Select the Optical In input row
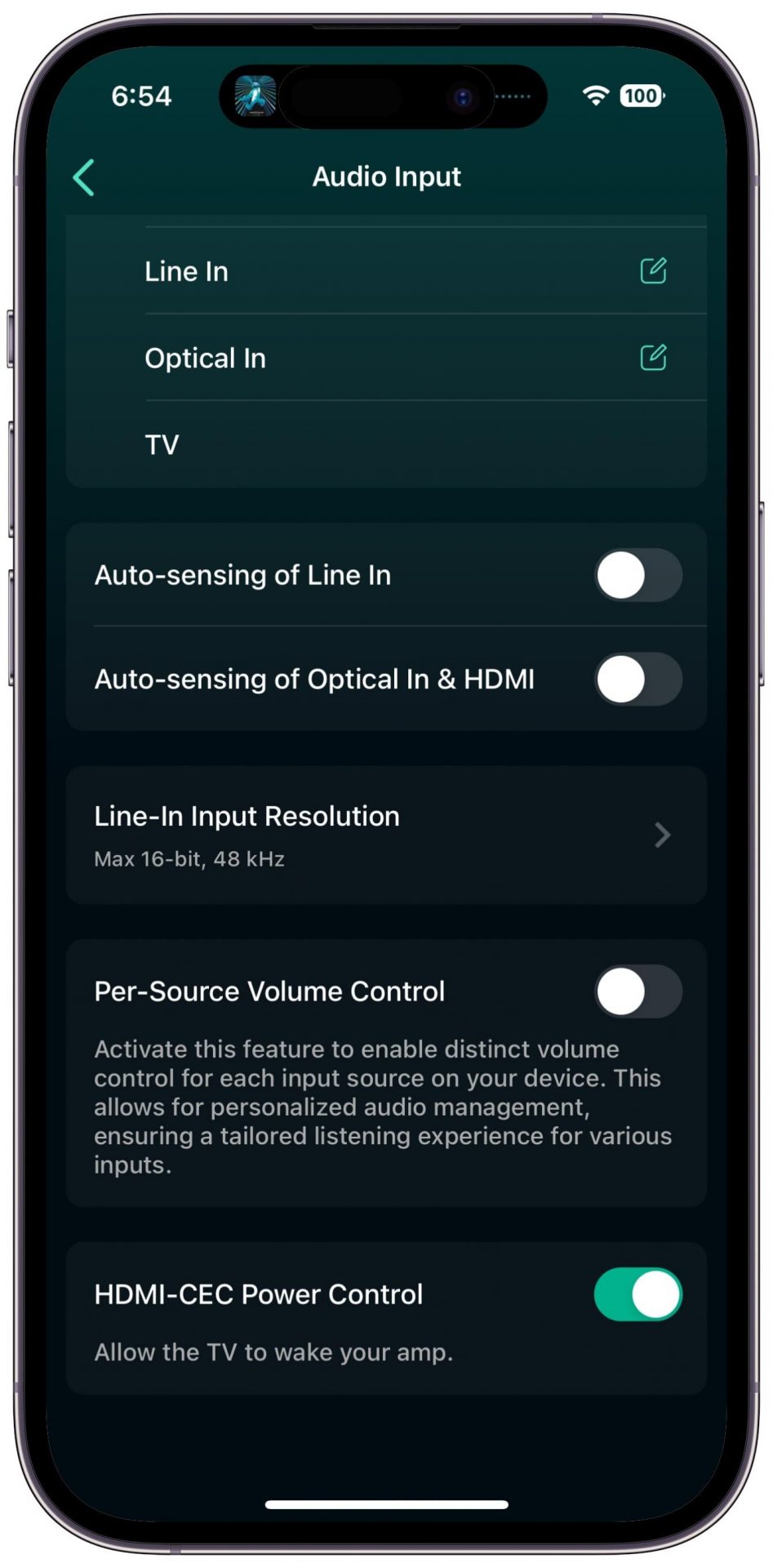This screenshot has width=773, height=1568. pyautogui.click(x=386, y=358)
